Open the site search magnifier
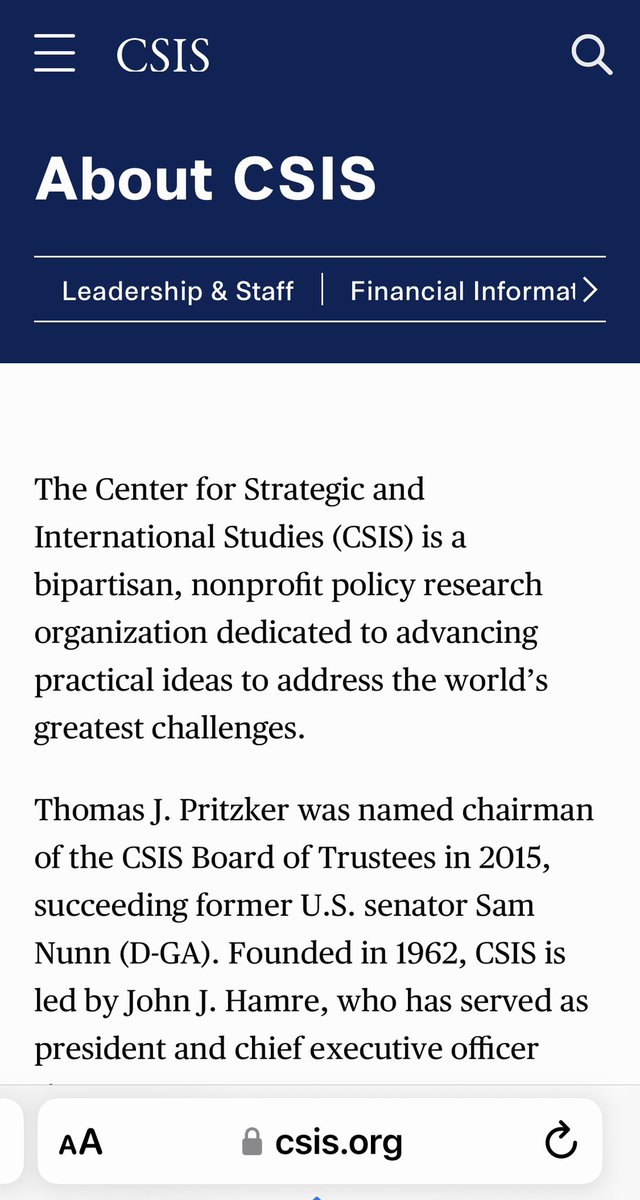This screenshot has height=1200, width=640. pyautogui.click(x=591, y=54)
